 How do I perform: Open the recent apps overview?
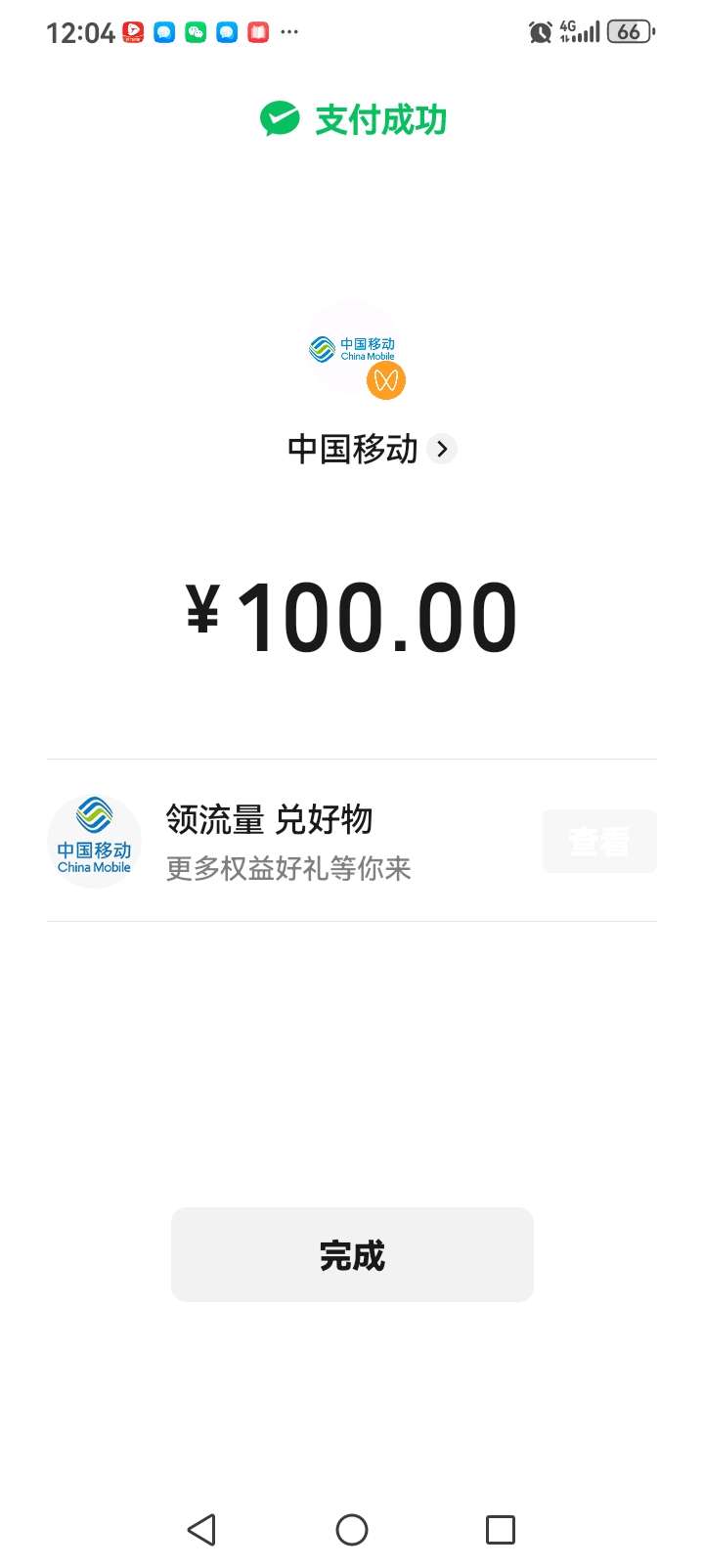coord(501,1530)
